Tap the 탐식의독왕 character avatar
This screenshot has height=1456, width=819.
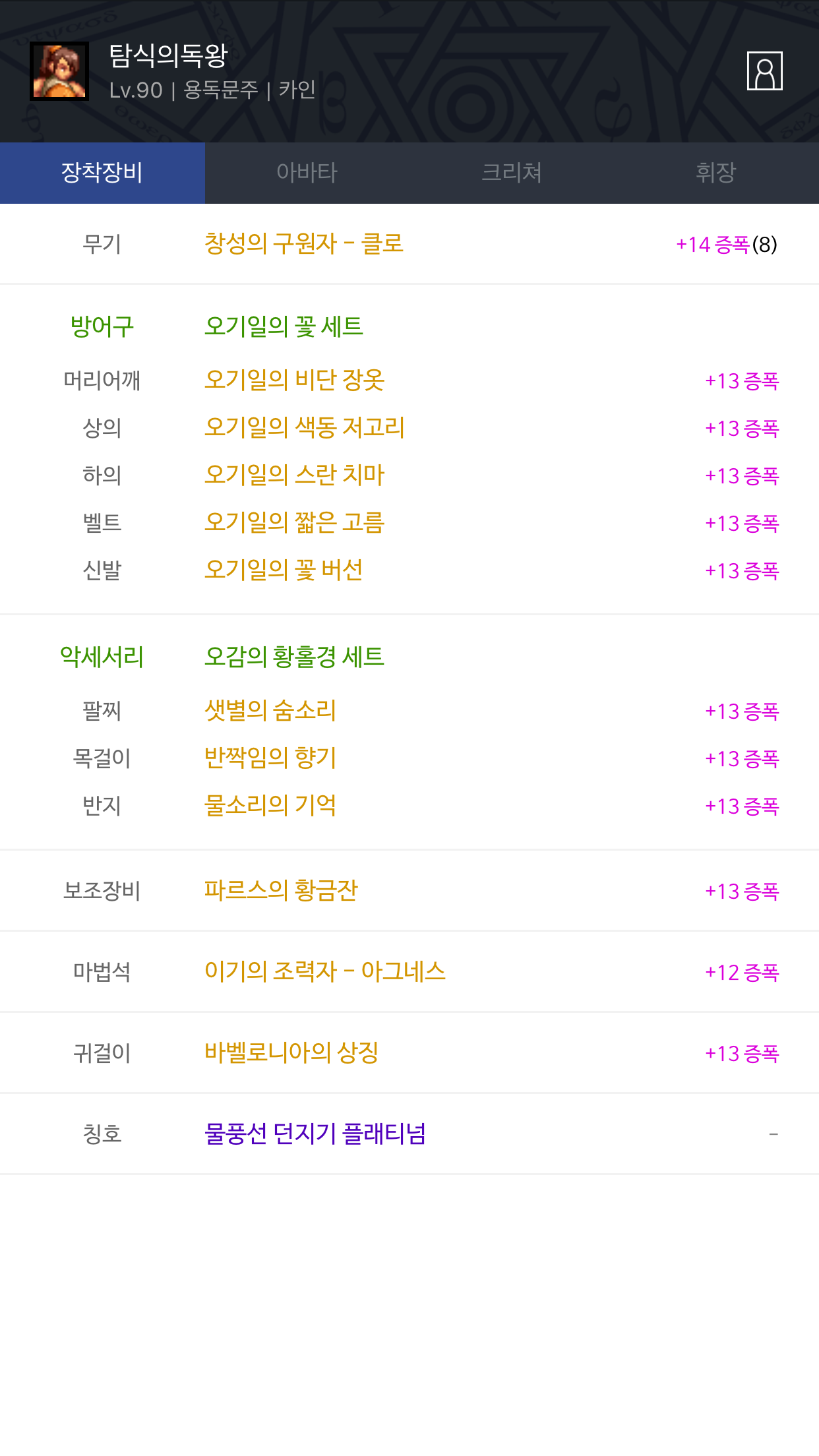tap(59, 71)
